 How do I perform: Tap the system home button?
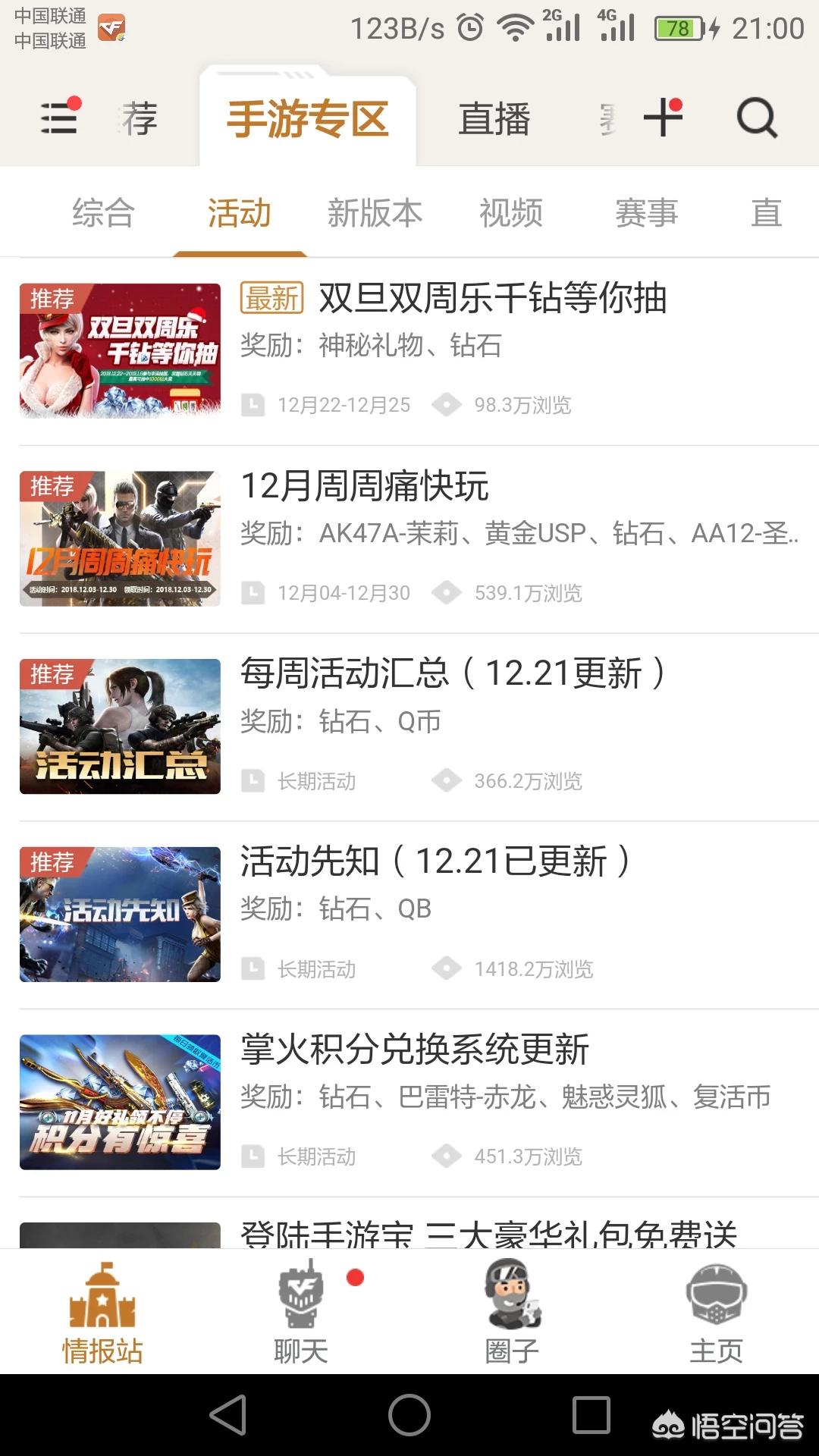pos(409,1415)
